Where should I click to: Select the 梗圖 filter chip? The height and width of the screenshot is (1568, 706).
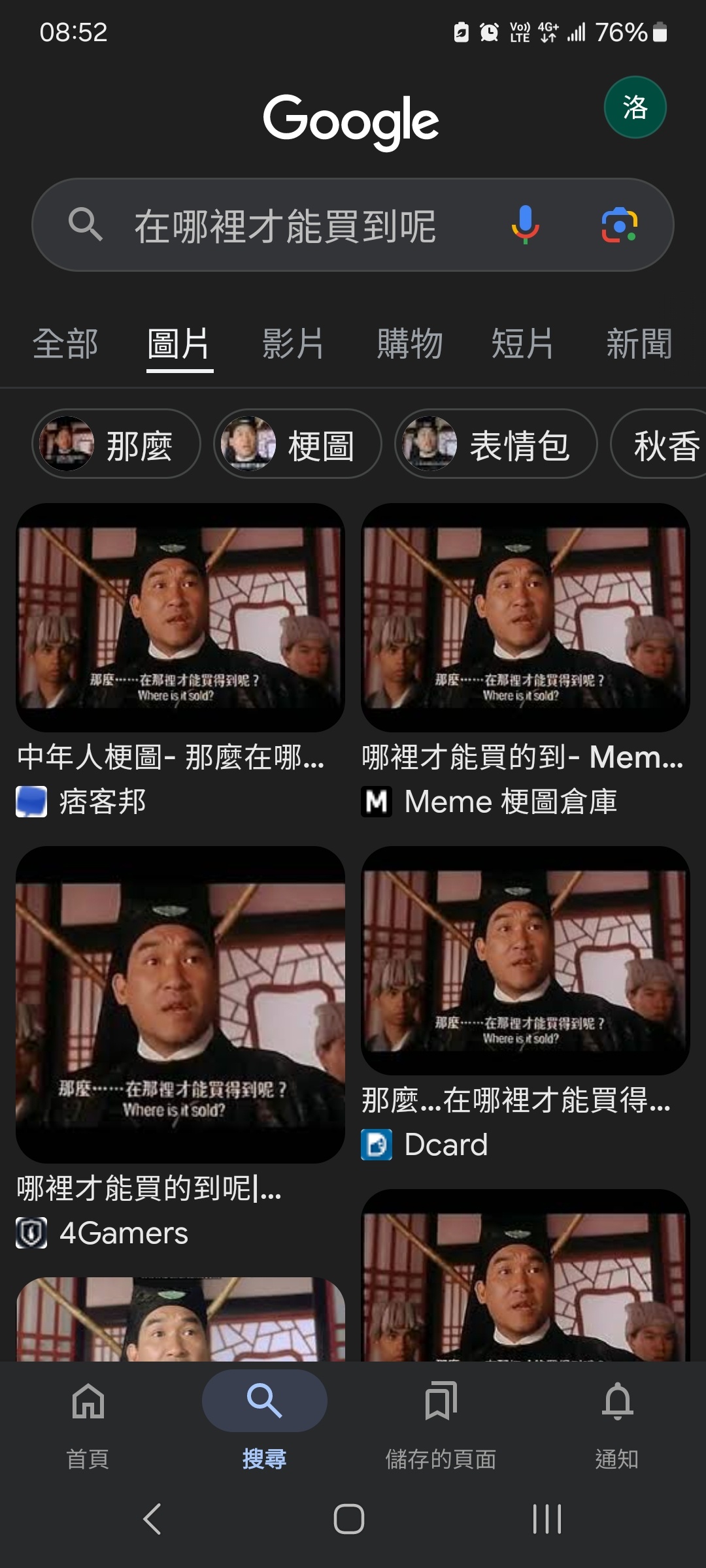pos(297,444)
